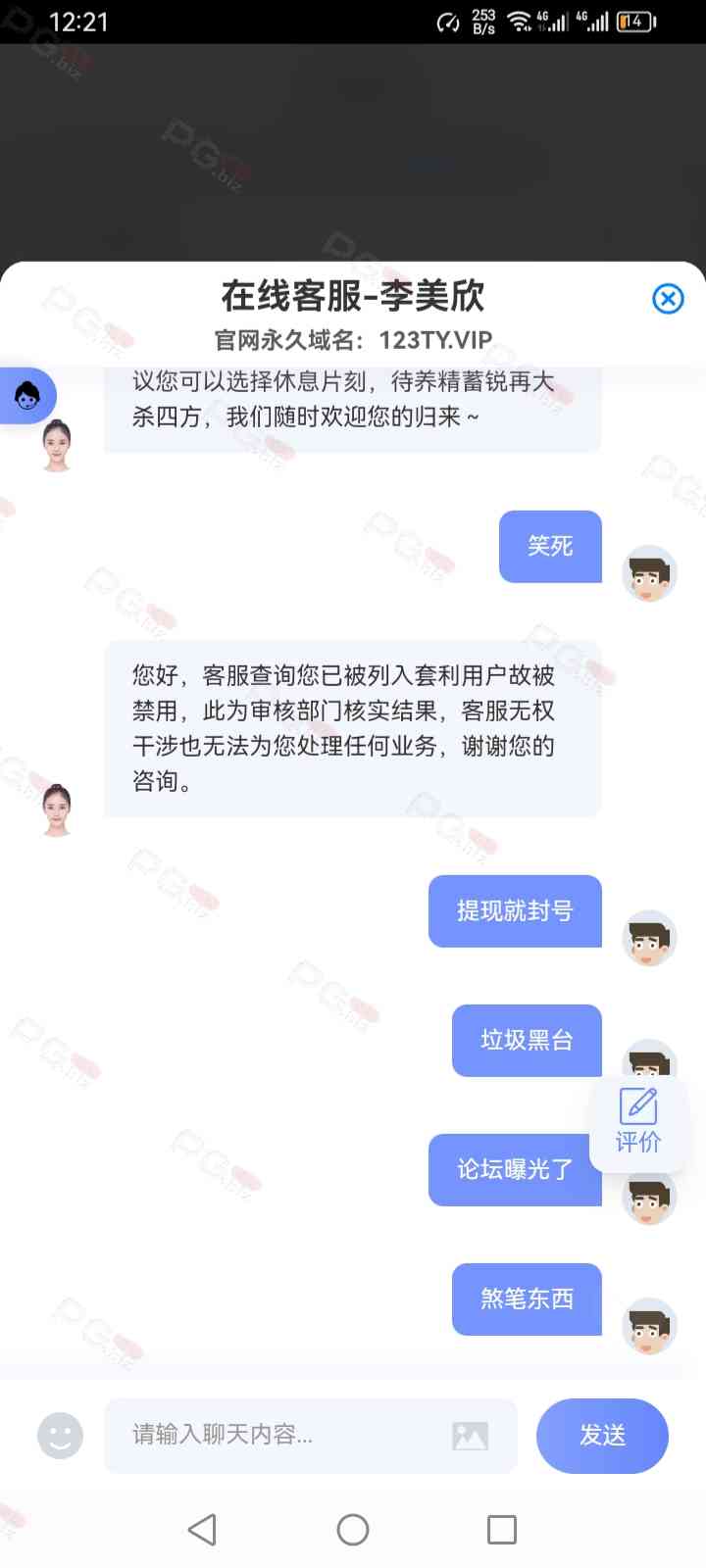Close the online customer service chat
Image resolution: width=706 pixels, height=1568 pixels.
pos(668,298)
